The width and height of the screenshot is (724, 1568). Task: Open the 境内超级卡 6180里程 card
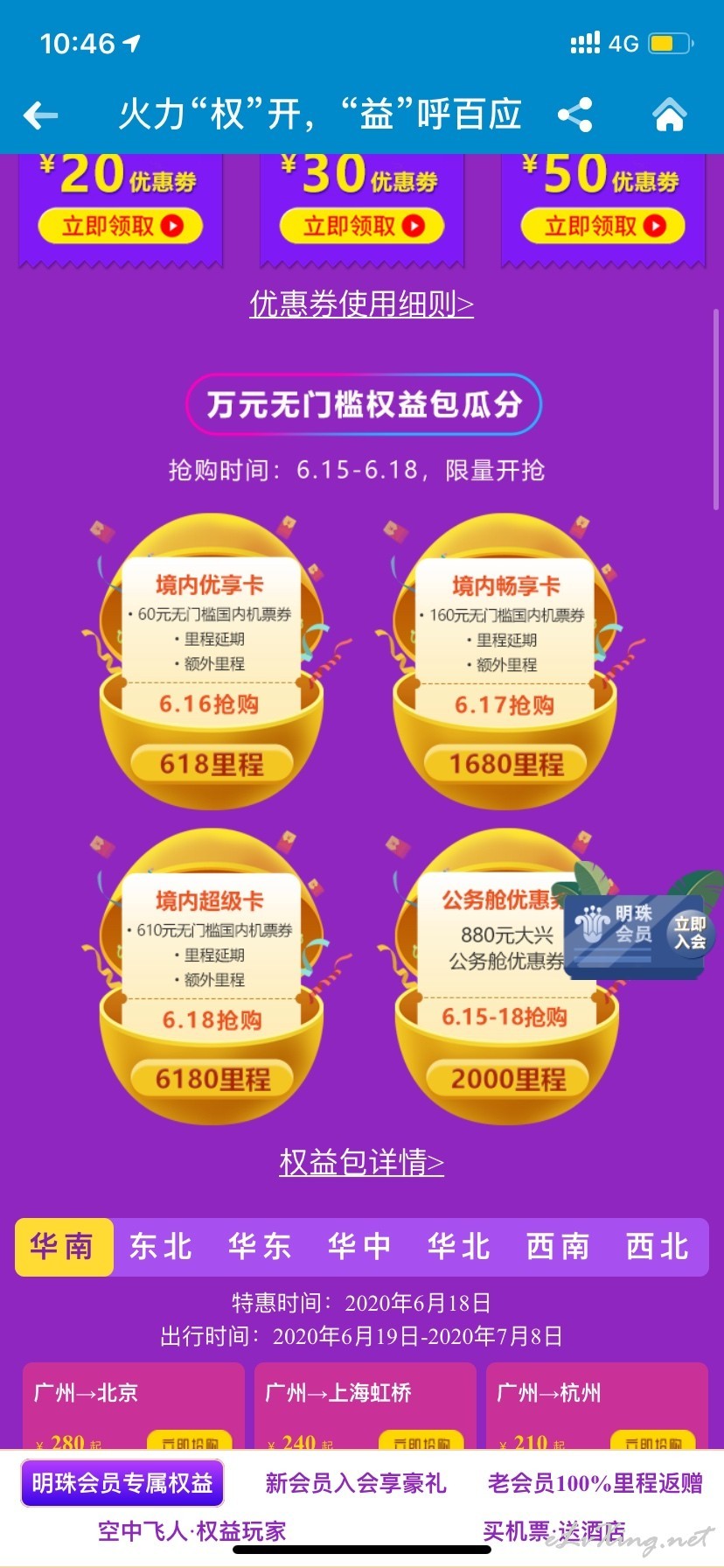pos(211,977)
